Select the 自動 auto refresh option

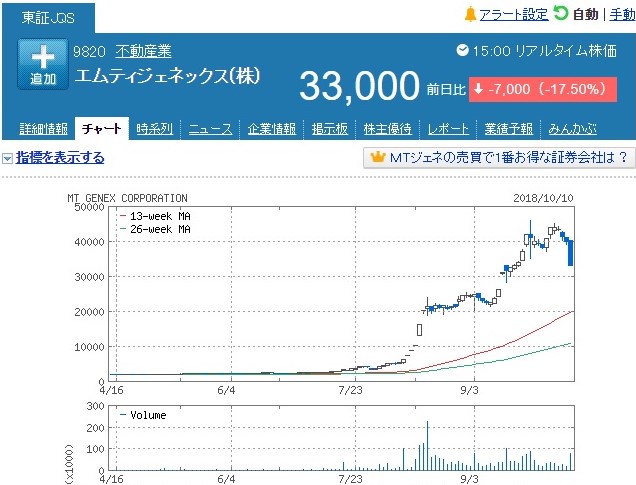point(585,14)
